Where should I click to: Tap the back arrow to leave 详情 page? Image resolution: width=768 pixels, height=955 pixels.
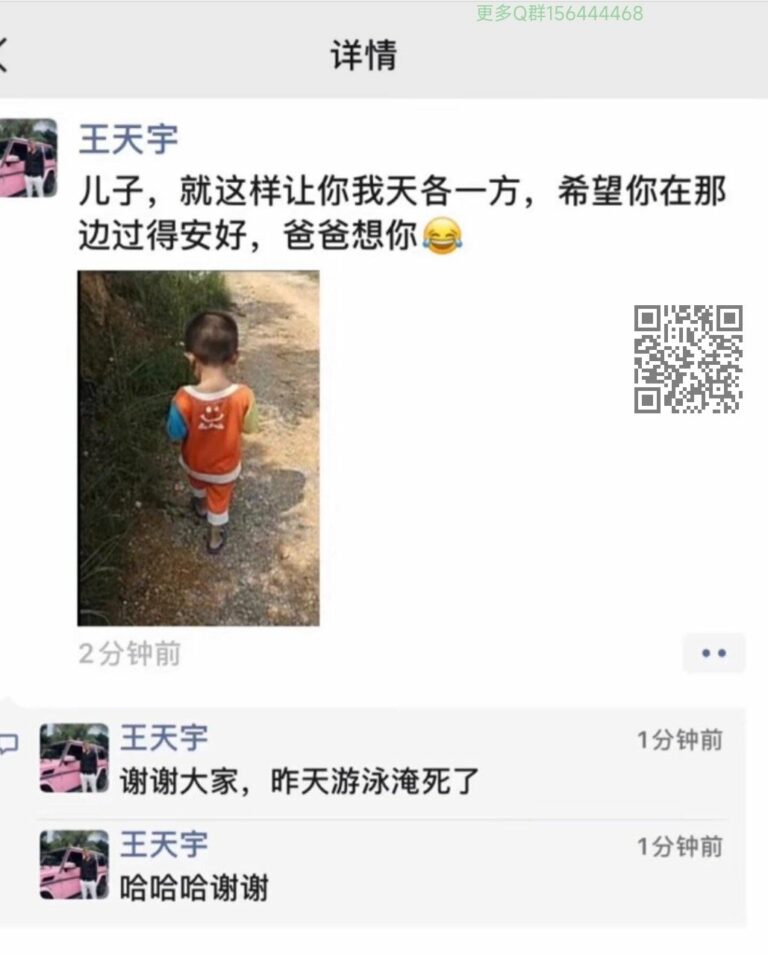5,54
